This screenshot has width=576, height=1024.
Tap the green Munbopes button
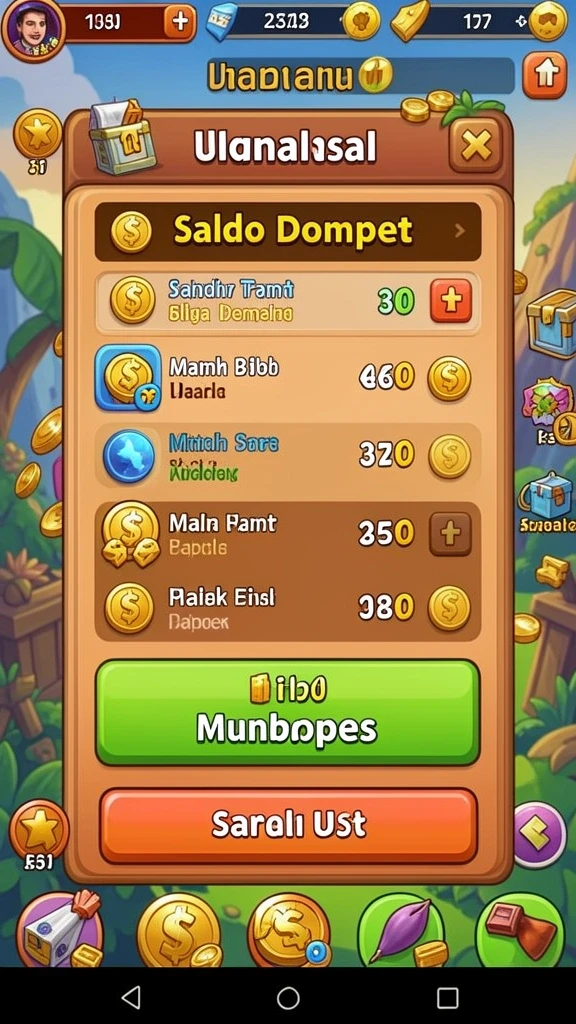(x=288, y=712)
